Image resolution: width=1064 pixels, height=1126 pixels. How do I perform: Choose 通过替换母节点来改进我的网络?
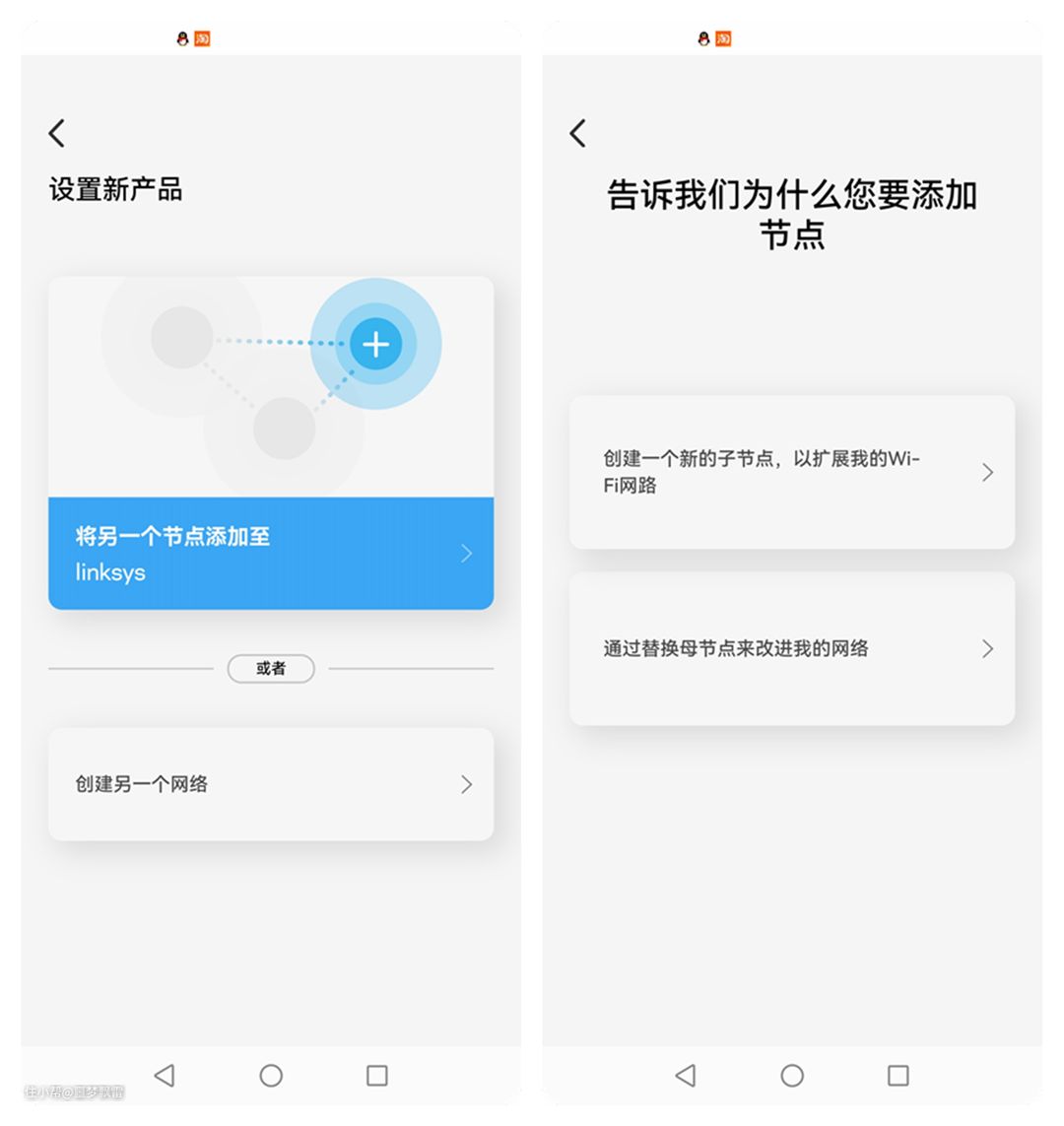tap(791, 648)
